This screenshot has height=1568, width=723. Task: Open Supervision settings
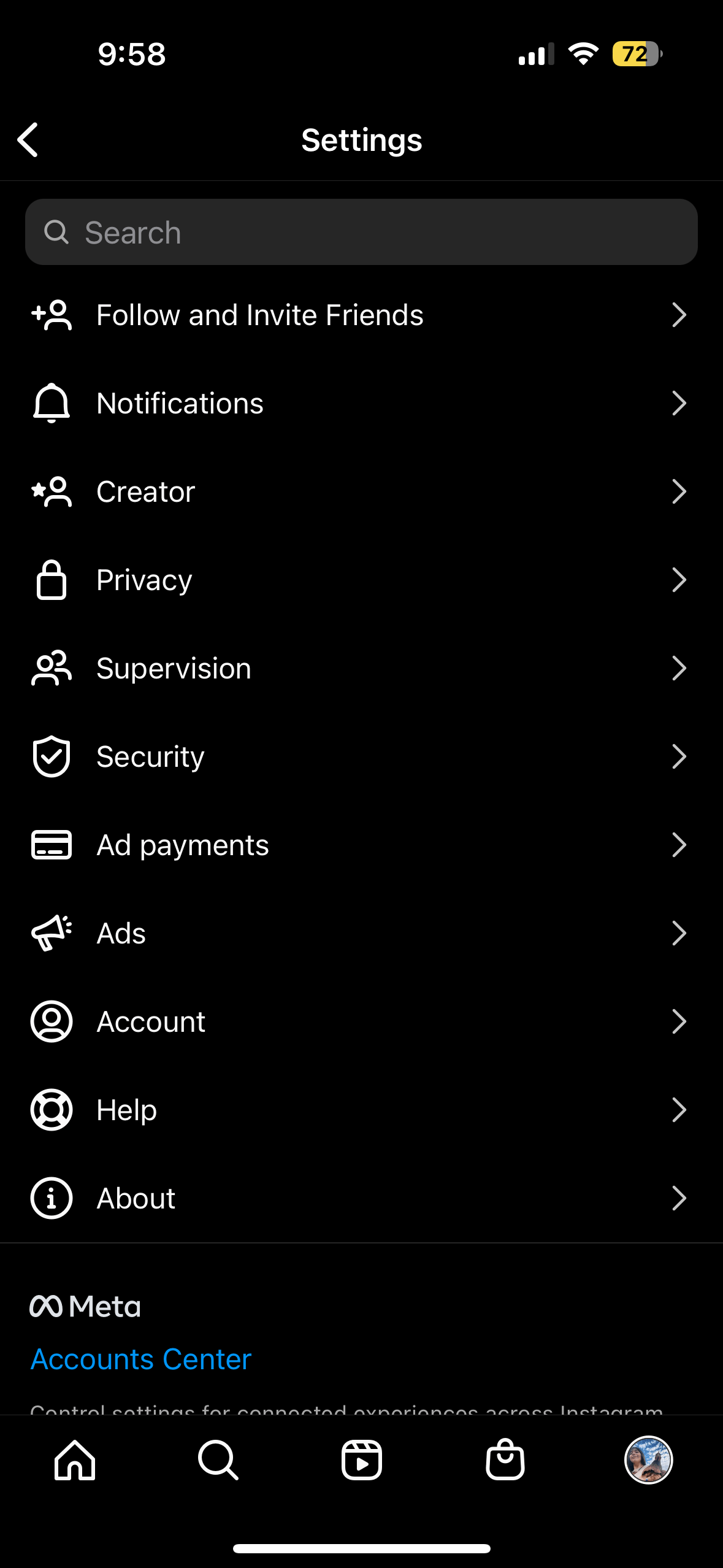[x=361, y=669]
